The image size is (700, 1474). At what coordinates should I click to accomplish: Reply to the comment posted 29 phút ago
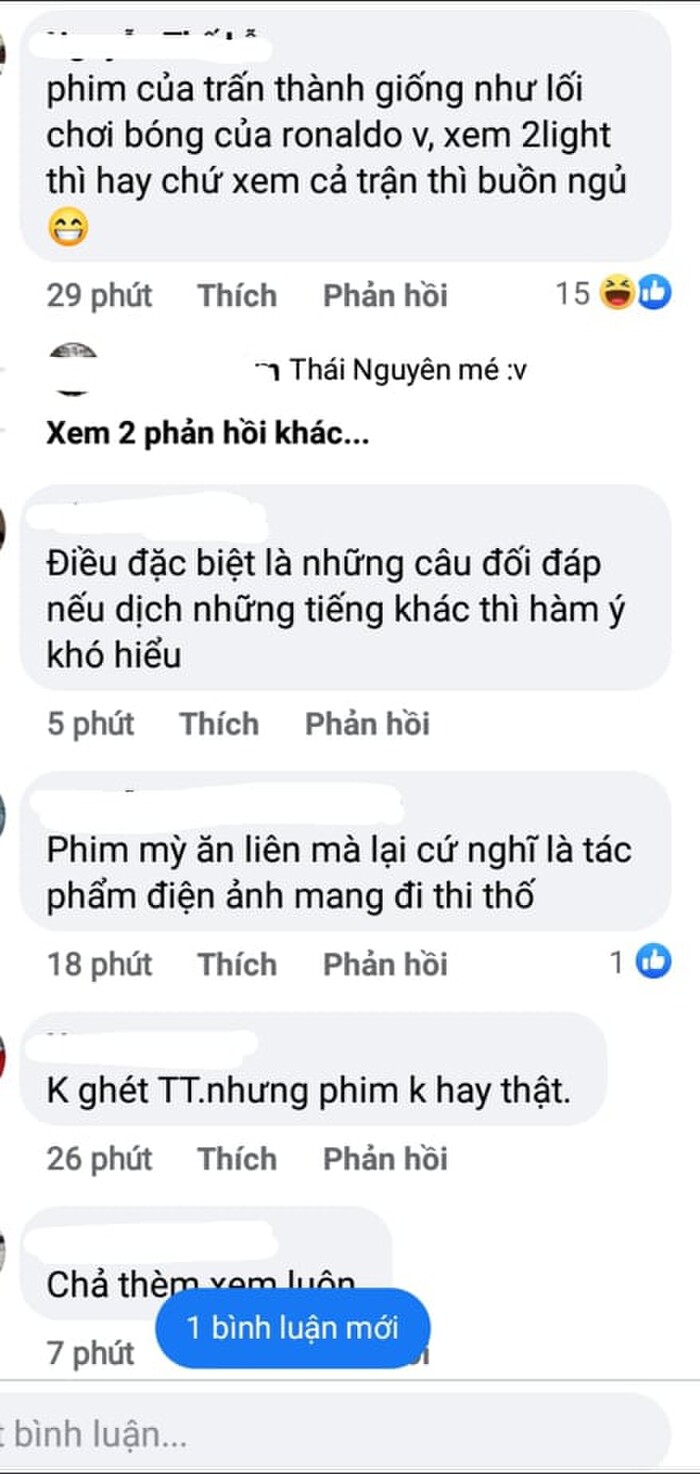click(x=385, y=295)
